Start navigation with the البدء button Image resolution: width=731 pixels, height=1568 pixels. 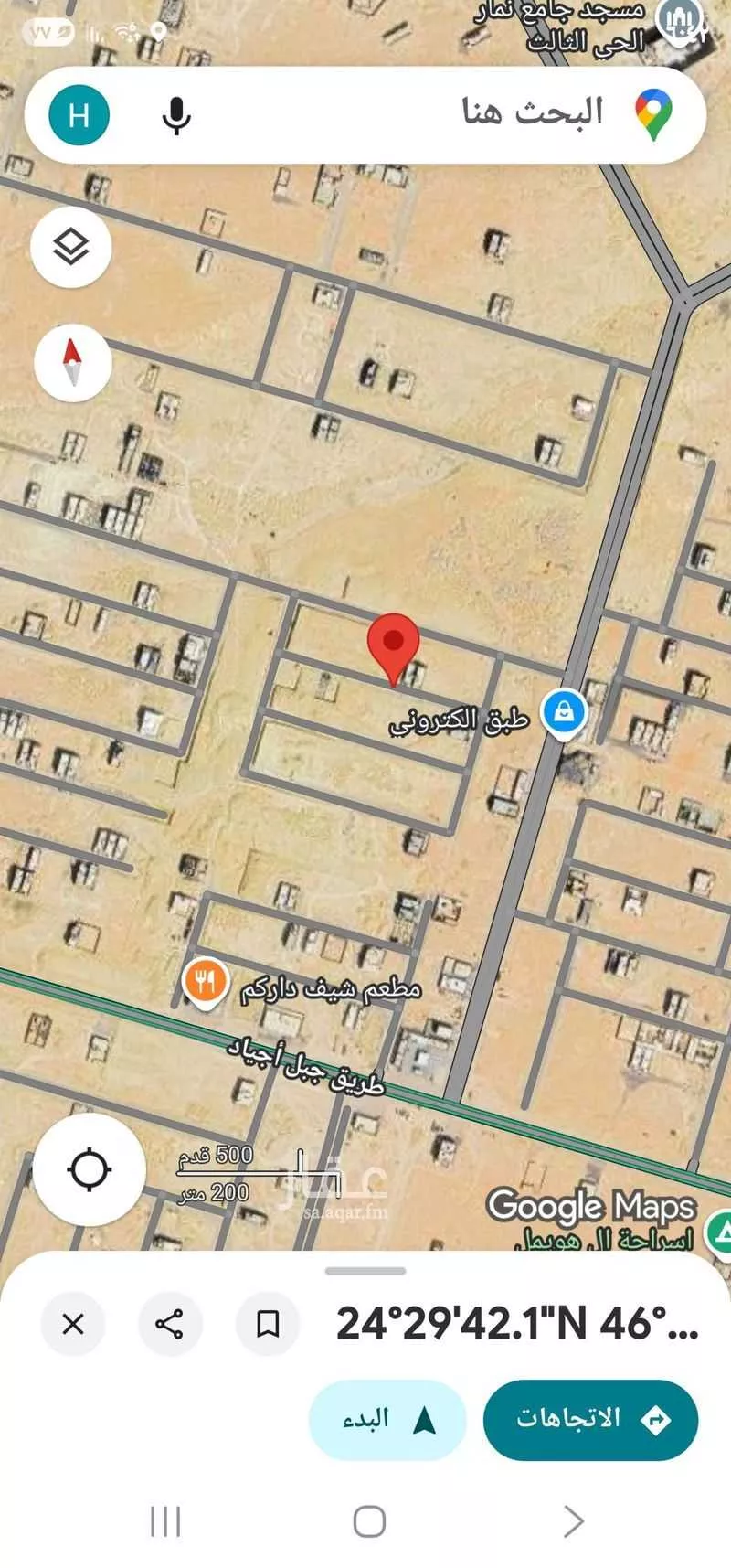pos(387,1419)
